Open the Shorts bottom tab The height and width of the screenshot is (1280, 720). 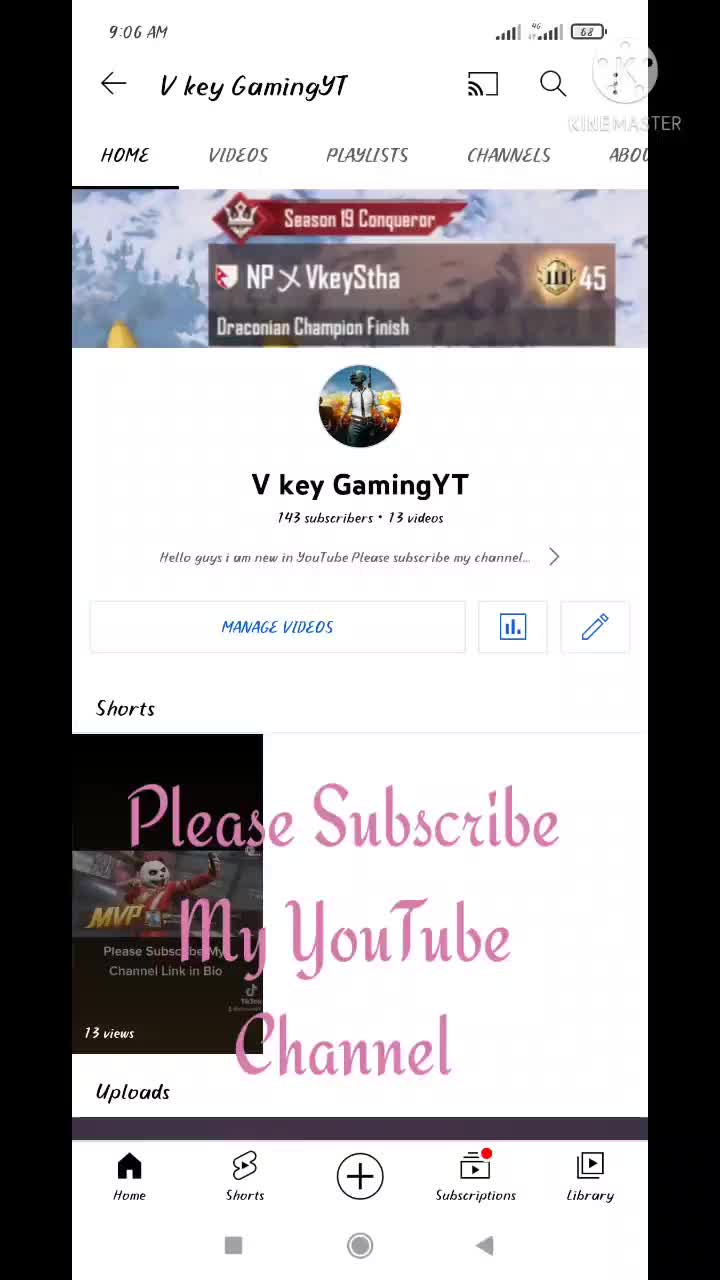pos(245,1176)
